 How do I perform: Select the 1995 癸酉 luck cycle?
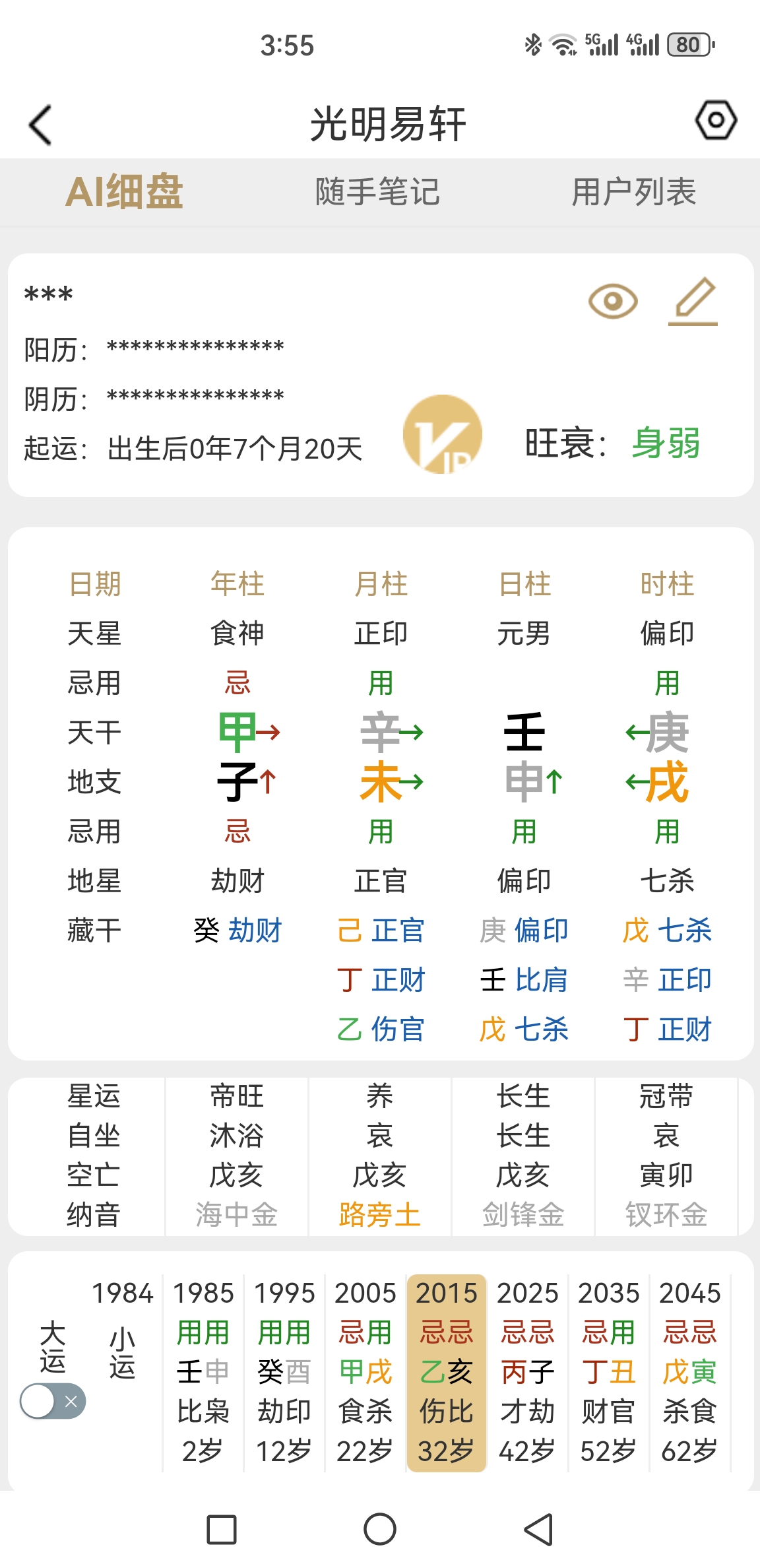[284, 1373]
